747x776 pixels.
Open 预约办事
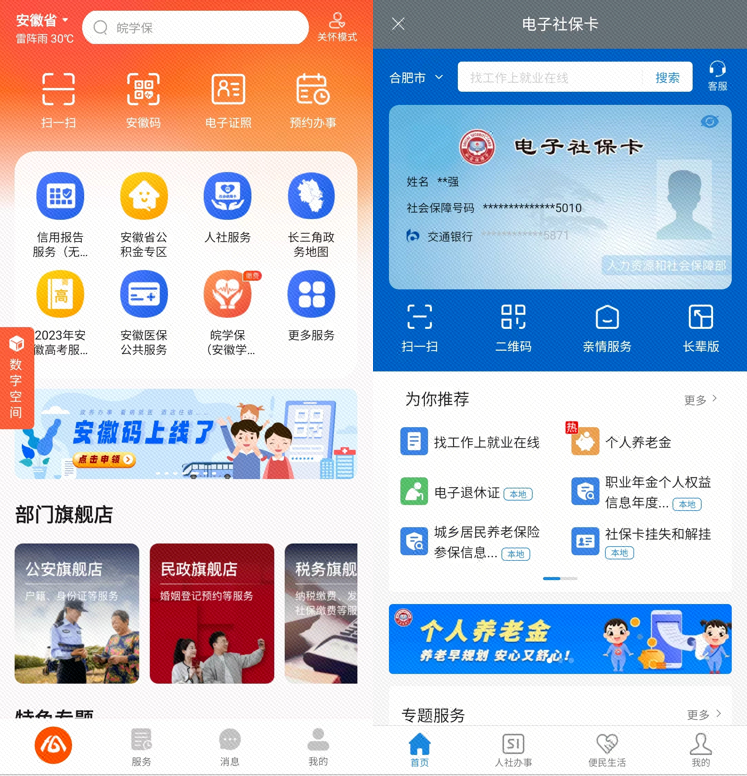313,99
